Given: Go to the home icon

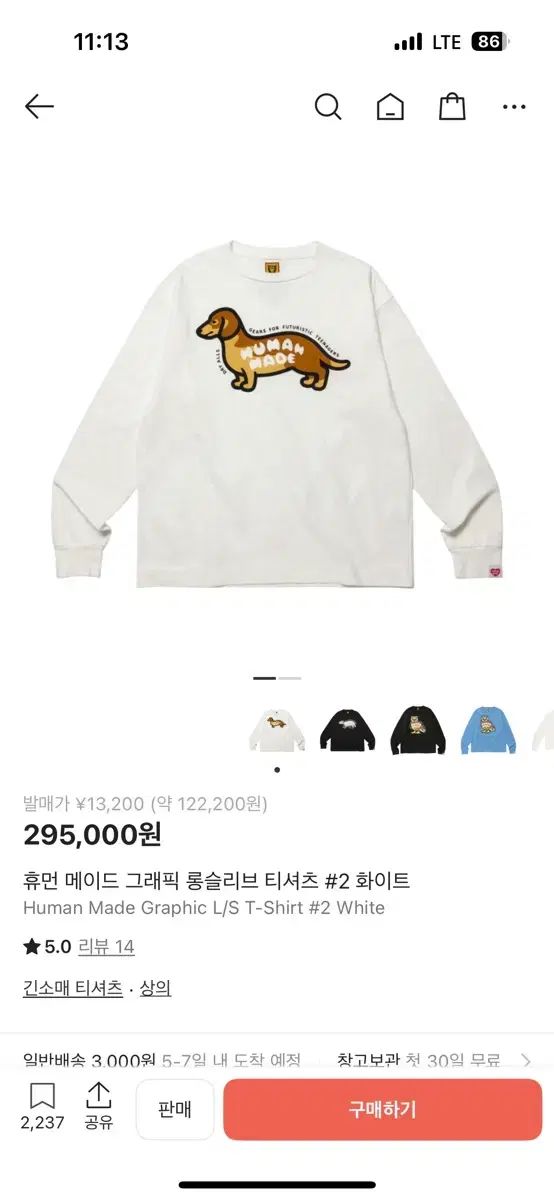Looking at the screenshot, I should [x=390, y=107].
